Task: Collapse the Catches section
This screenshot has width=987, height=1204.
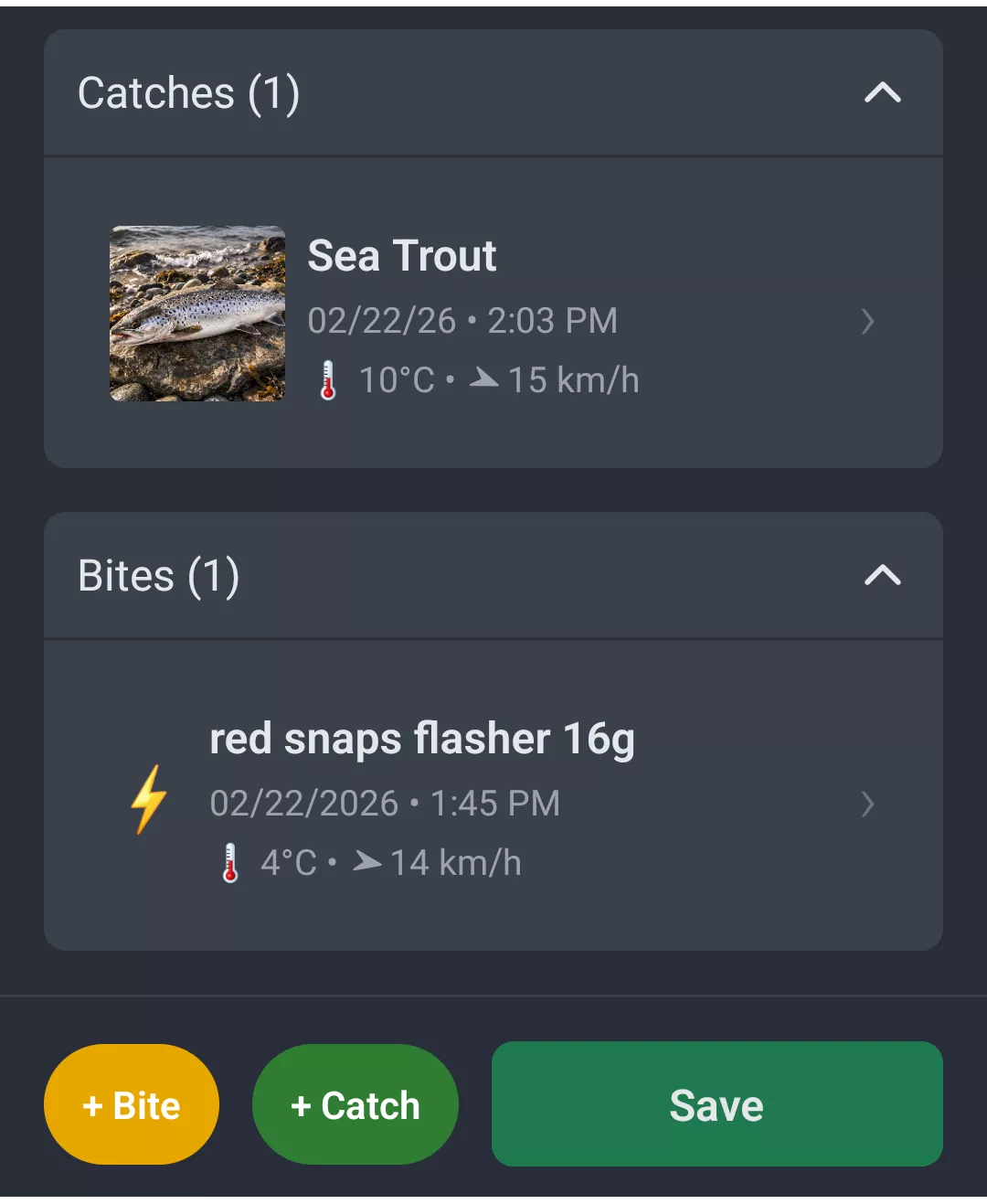Action: [882, 91]
